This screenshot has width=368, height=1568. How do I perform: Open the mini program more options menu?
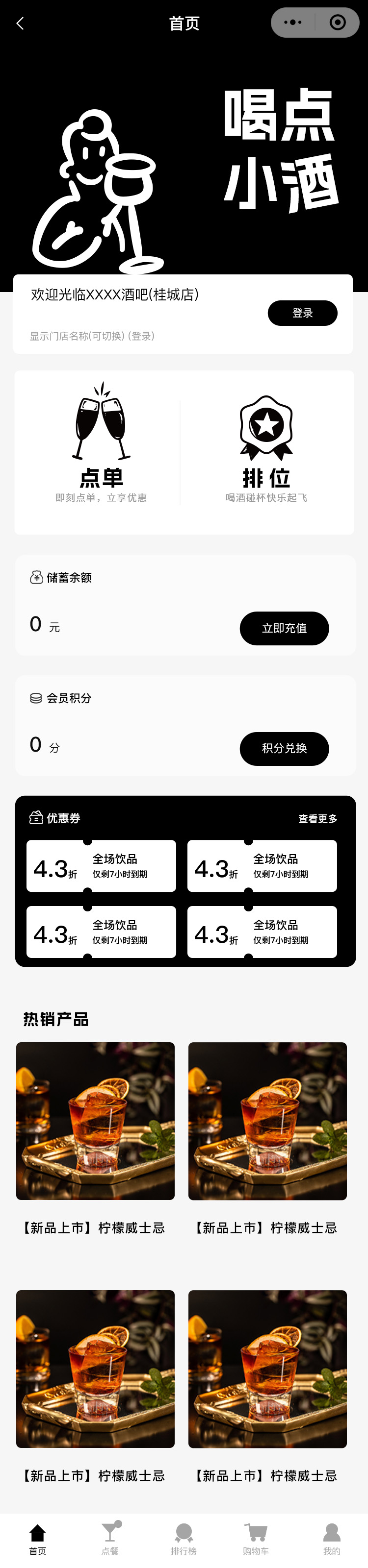tap(293, 23)
